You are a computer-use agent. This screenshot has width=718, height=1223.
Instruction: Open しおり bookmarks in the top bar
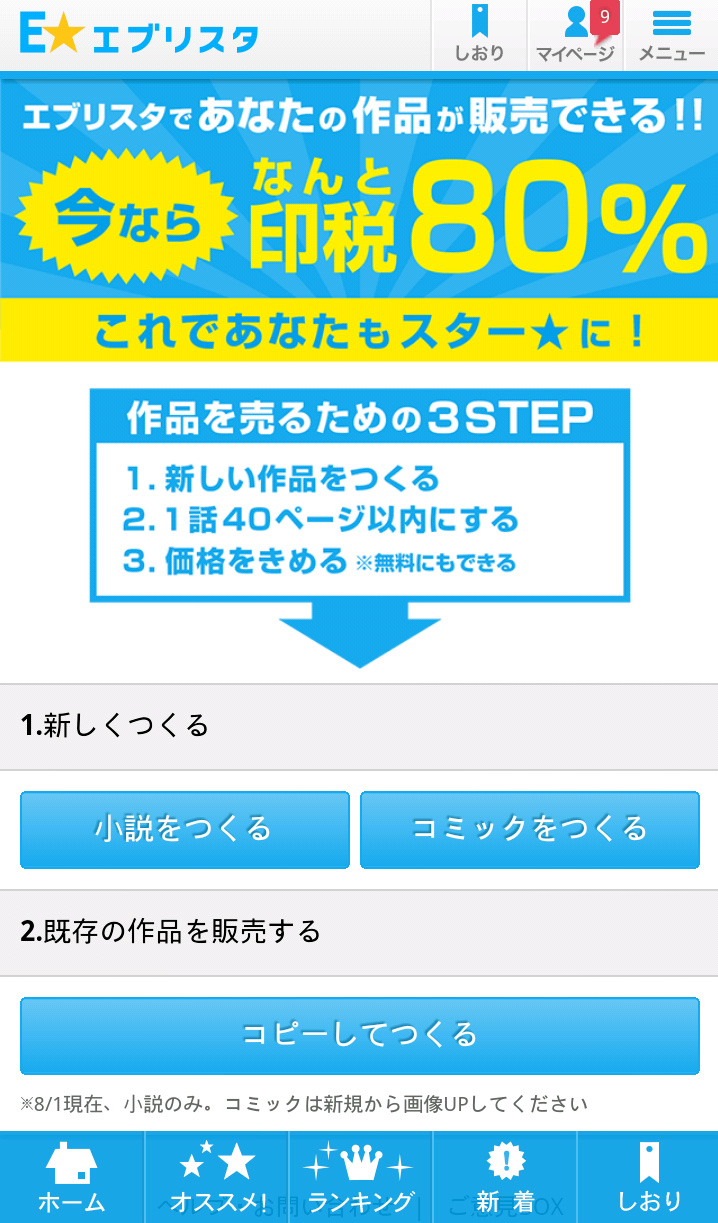(479, 35)
